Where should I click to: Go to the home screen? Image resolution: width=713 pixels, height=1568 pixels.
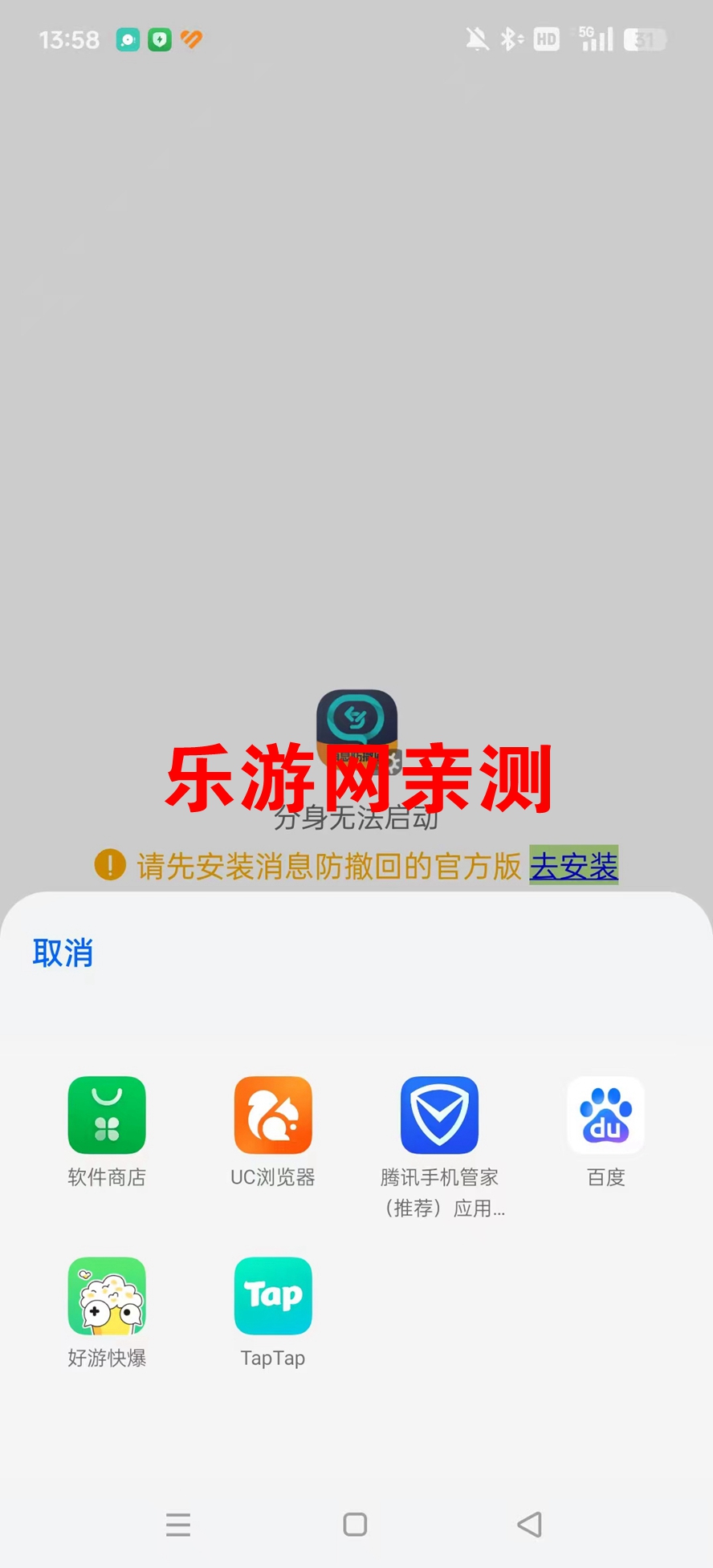point(355,1524)
